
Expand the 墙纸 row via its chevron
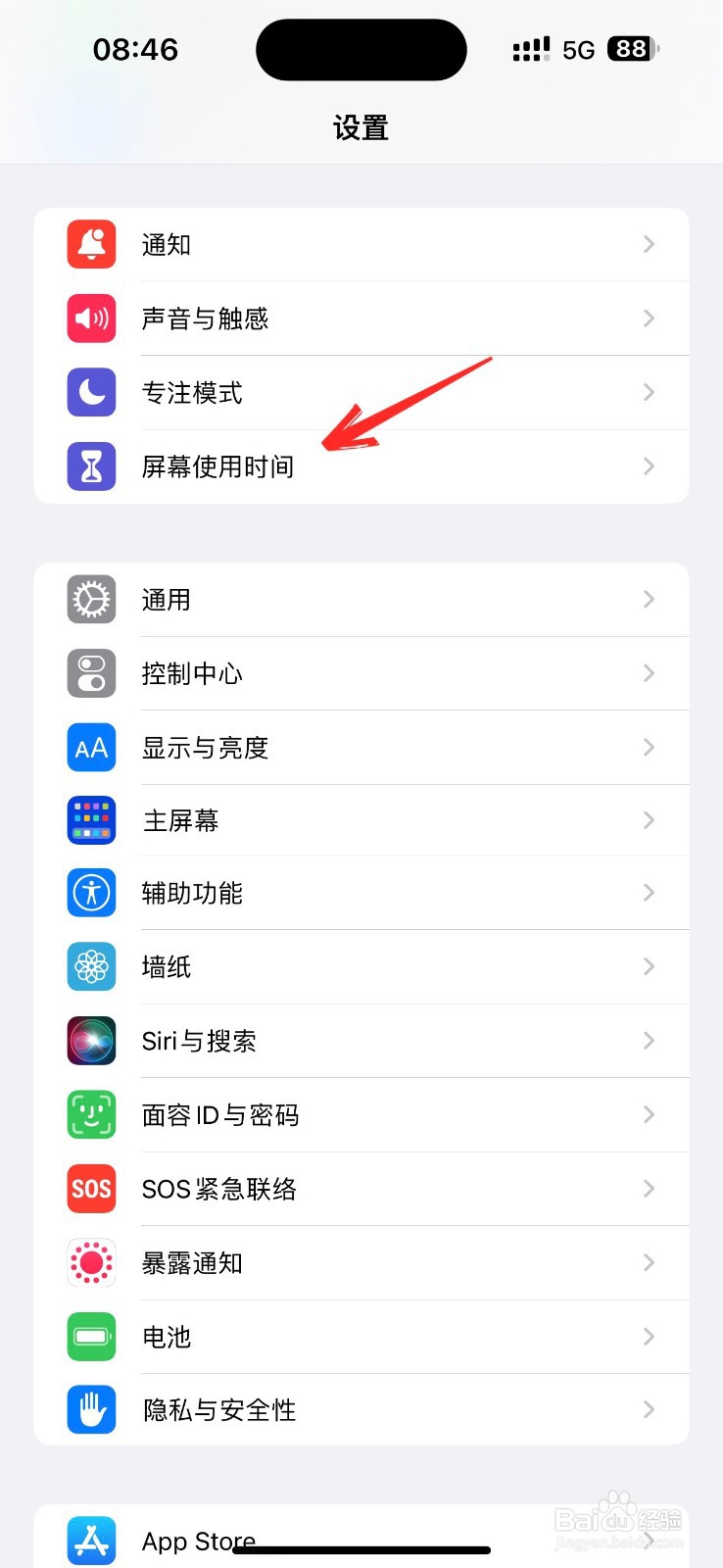[648, 967]
